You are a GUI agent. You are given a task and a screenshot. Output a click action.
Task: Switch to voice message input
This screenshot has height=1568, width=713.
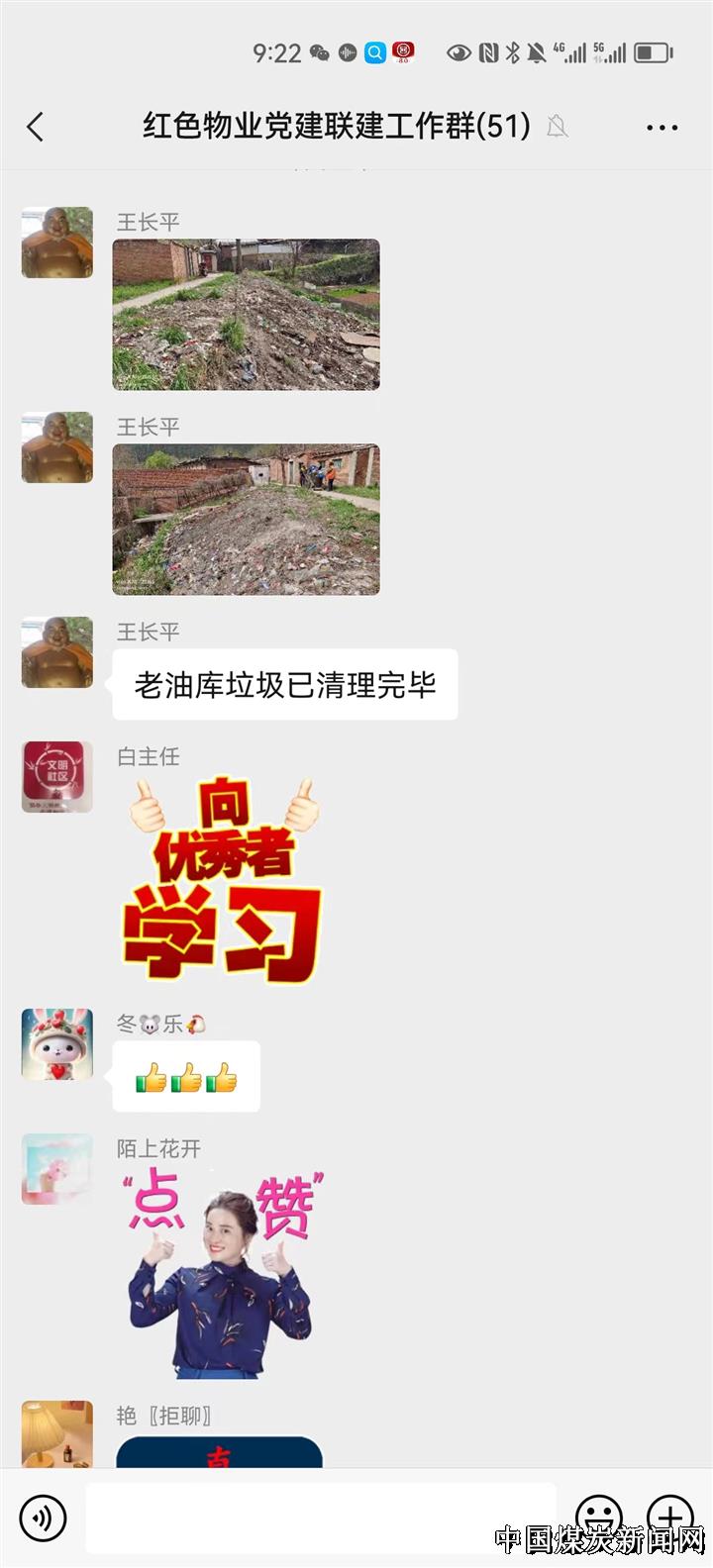(x=43, y=1518)
